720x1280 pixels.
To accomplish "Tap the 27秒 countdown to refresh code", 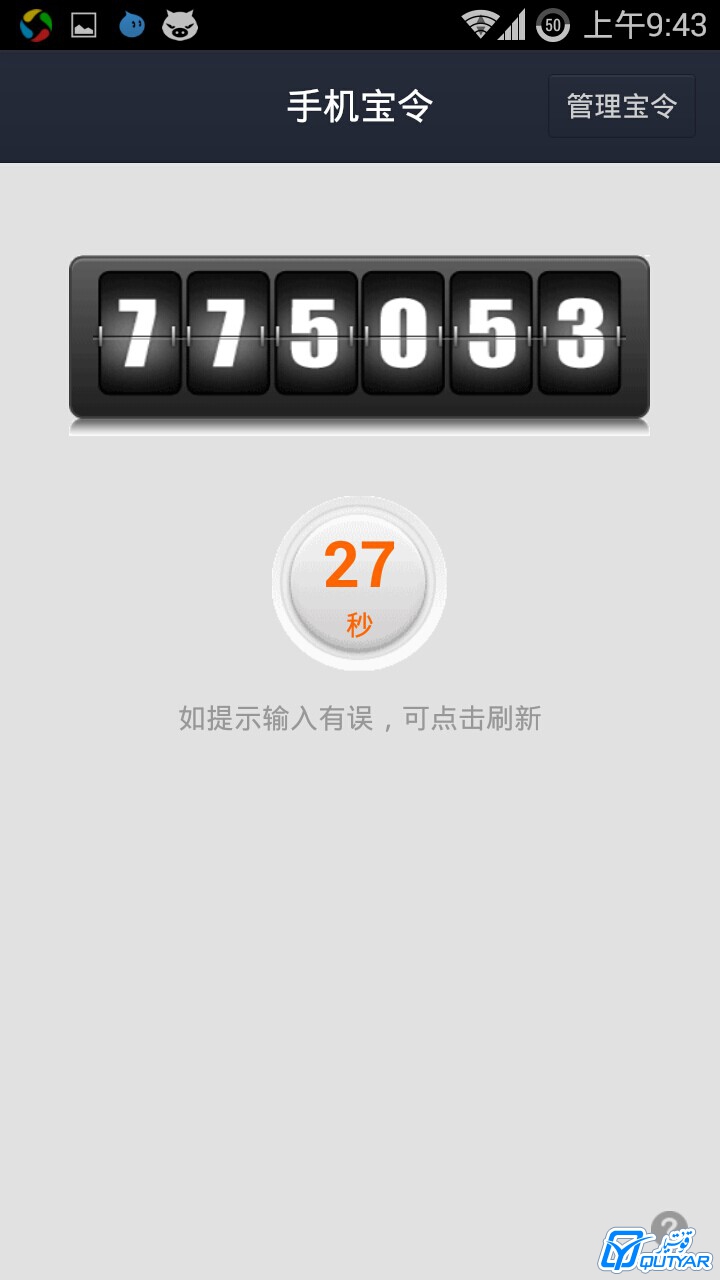I will click(x=359, y=583).
